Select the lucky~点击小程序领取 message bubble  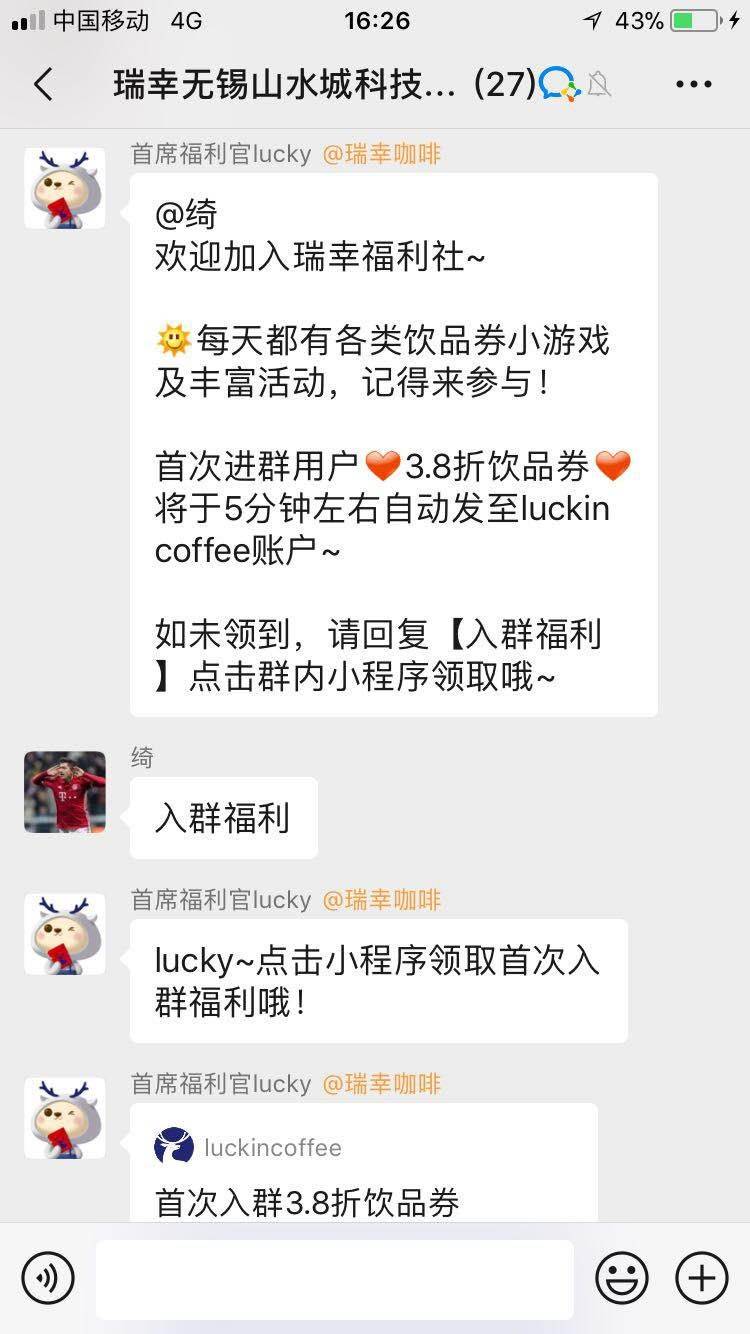tap(380, 980)
